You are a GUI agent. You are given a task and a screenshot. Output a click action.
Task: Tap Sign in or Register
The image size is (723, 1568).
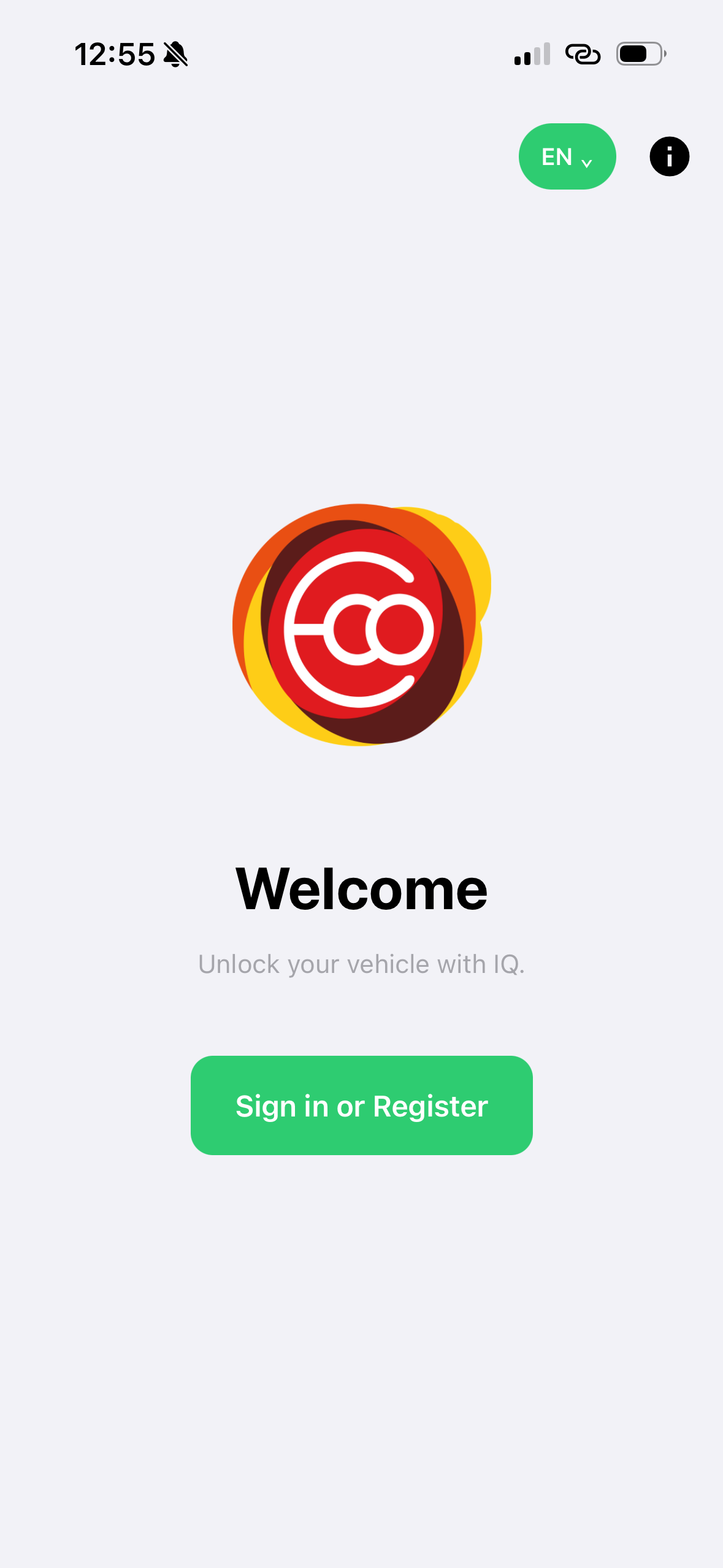[361, 1105]
